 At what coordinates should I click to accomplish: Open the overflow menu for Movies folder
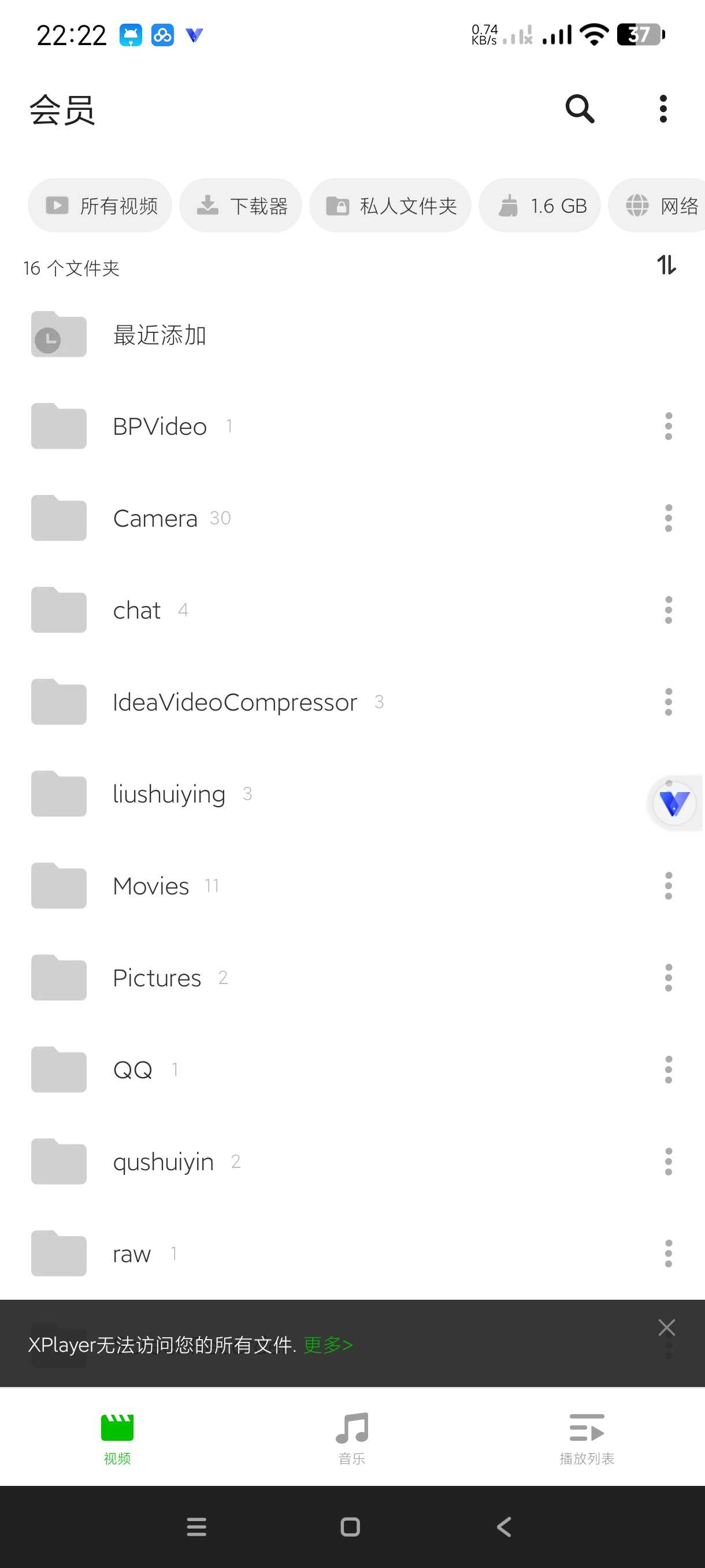click(x=667, y=886)
